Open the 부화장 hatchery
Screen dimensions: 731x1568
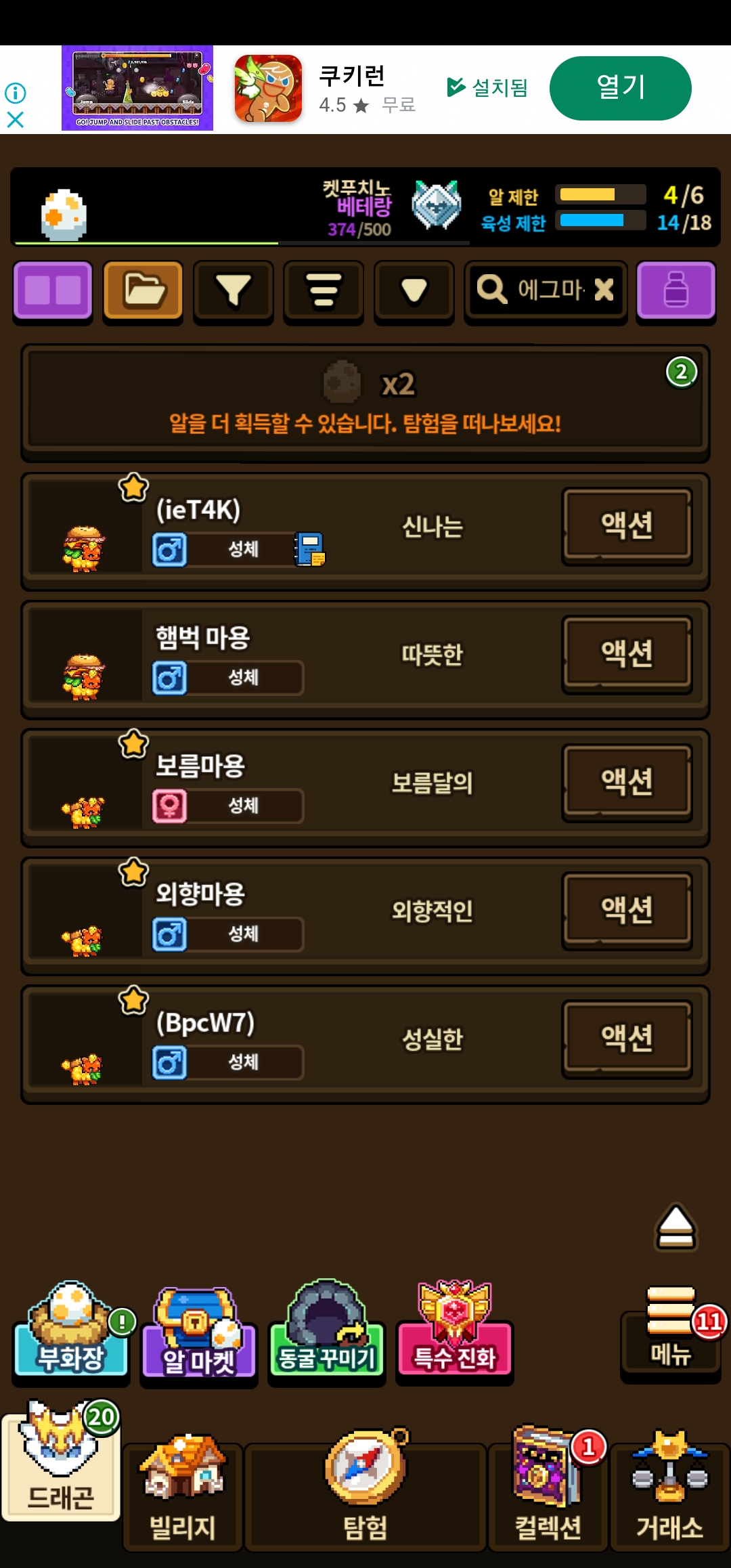point(71,1330)
